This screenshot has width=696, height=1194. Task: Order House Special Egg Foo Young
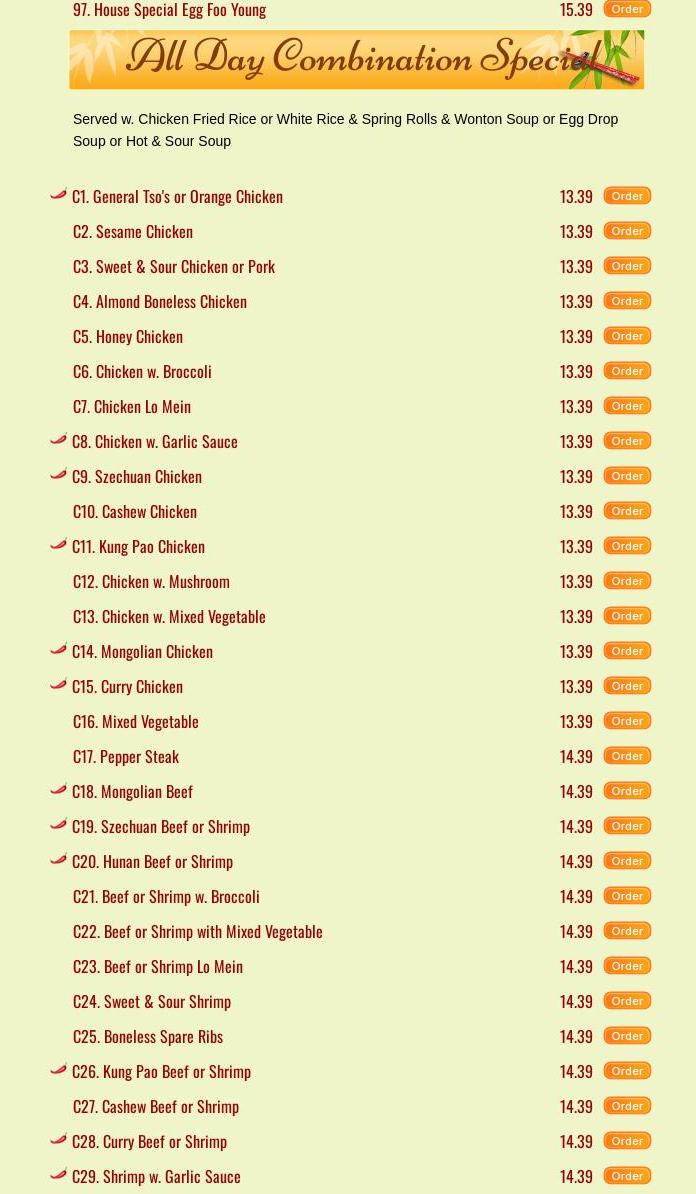coord(627,9)
